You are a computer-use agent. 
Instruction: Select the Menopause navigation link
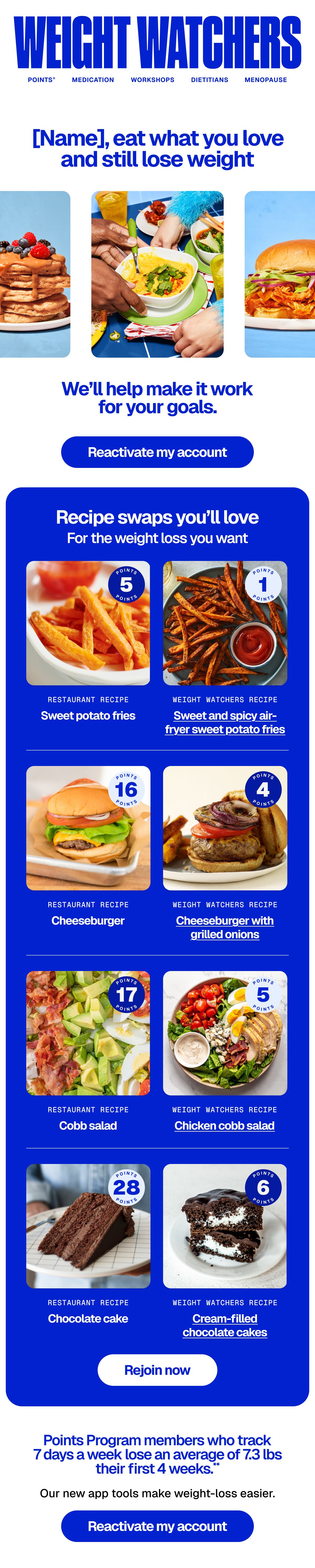pyautogui.click(x=266, y=80)
